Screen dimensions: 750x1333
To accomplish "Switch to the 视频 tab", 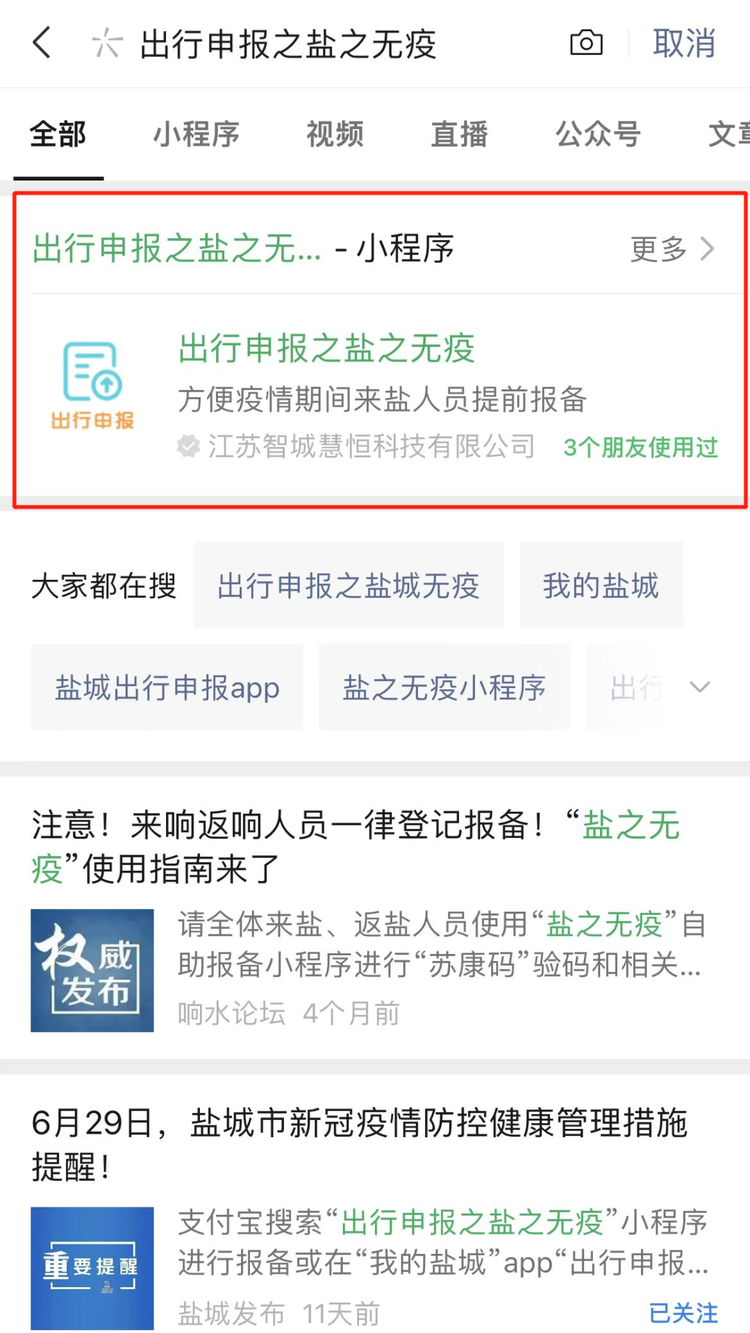I will point(334,134).
